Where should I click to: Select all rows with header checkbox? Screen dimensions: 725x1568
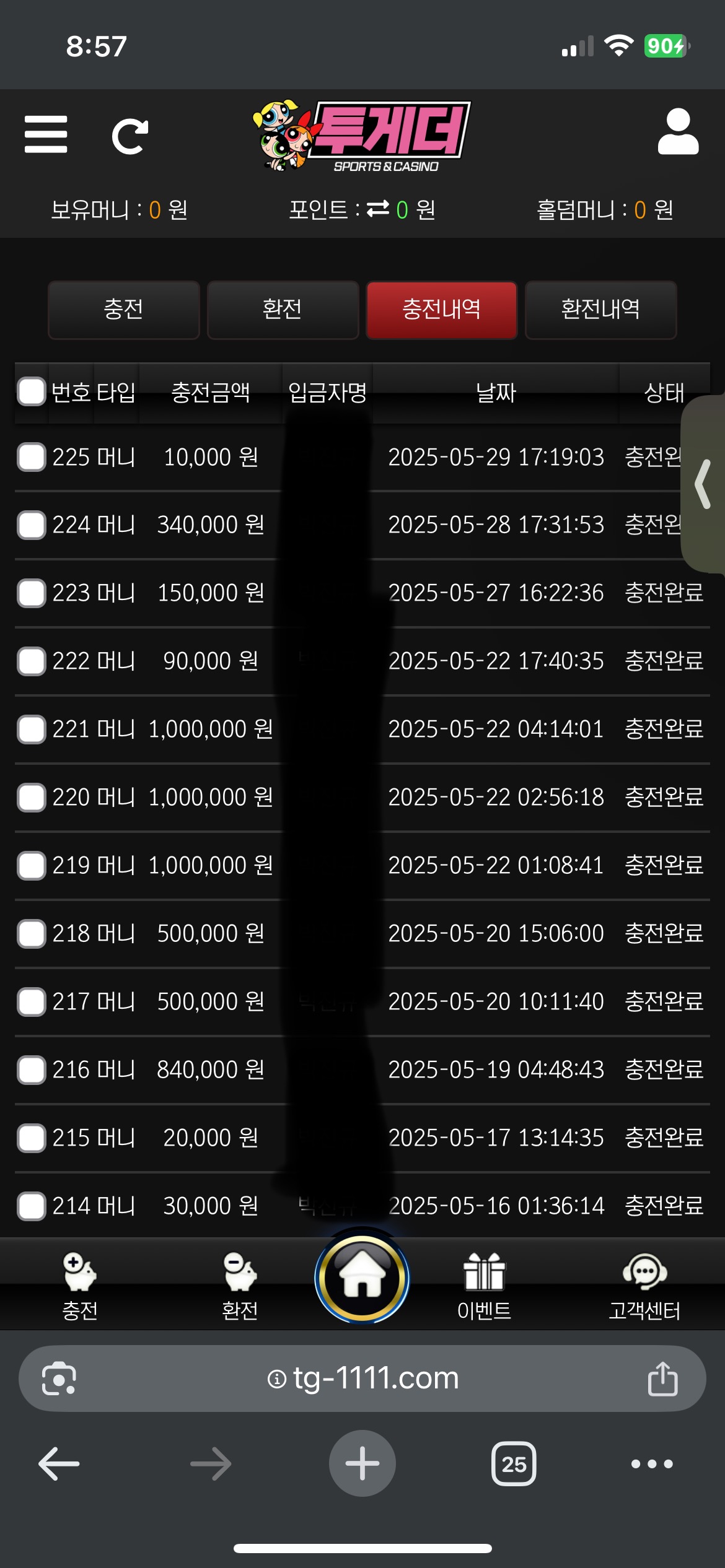(32, 392)
